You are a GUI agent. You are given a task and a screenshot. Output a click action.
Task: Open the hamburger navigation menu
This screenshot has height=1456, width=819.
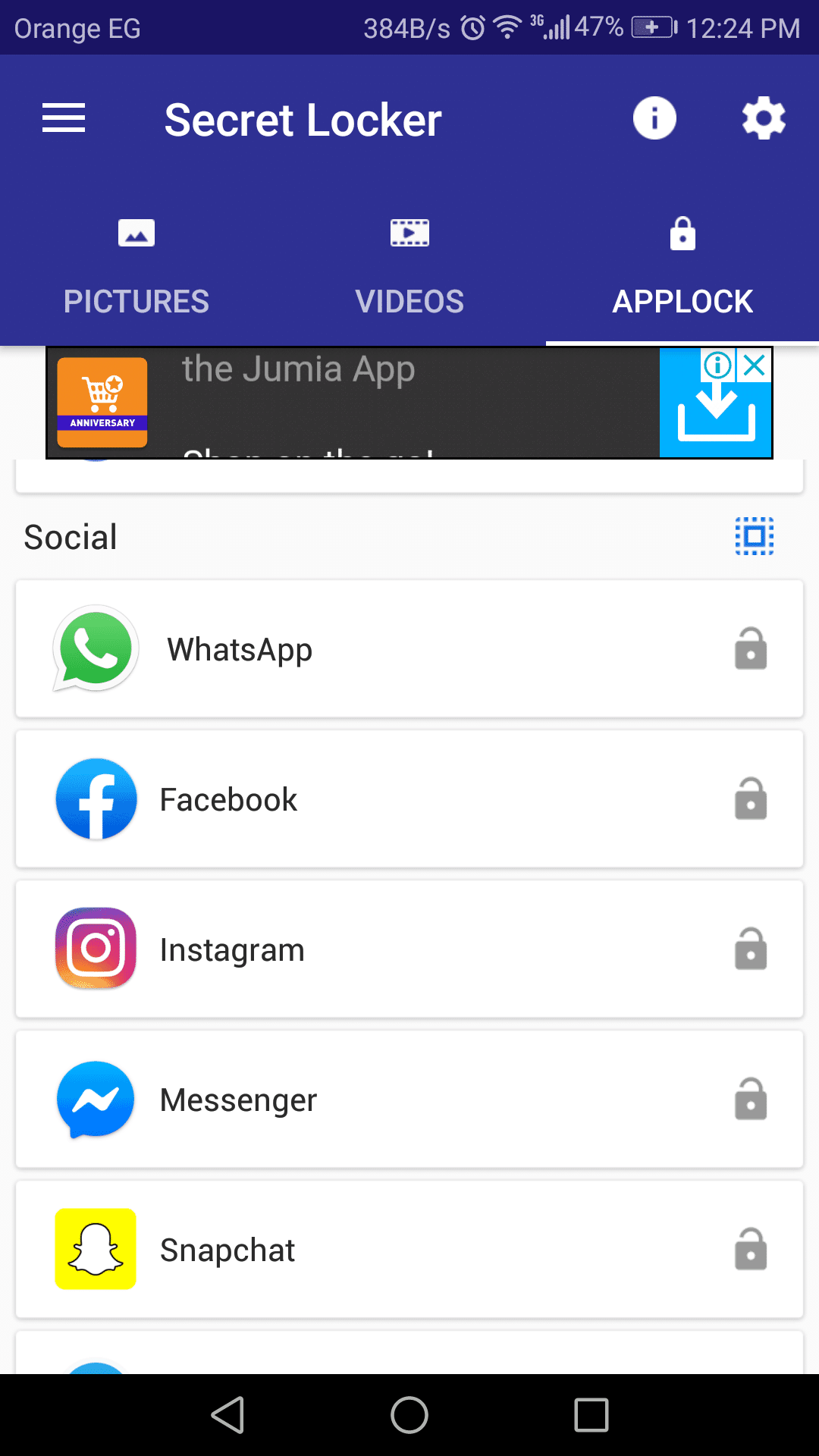click(x=64, y=118)
